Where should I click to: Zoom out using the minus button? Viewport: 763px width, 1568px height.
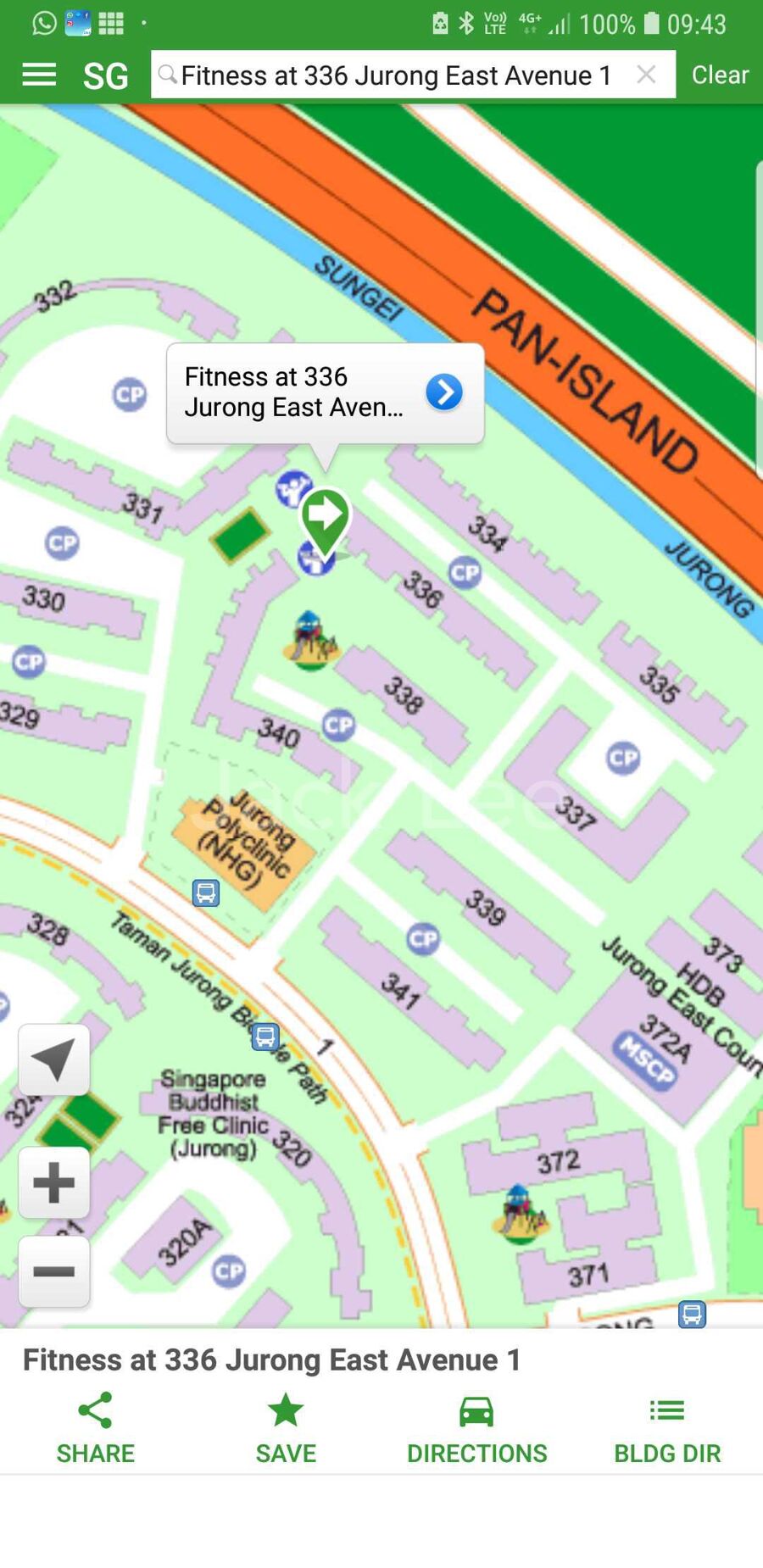[x=54, y=1271]
